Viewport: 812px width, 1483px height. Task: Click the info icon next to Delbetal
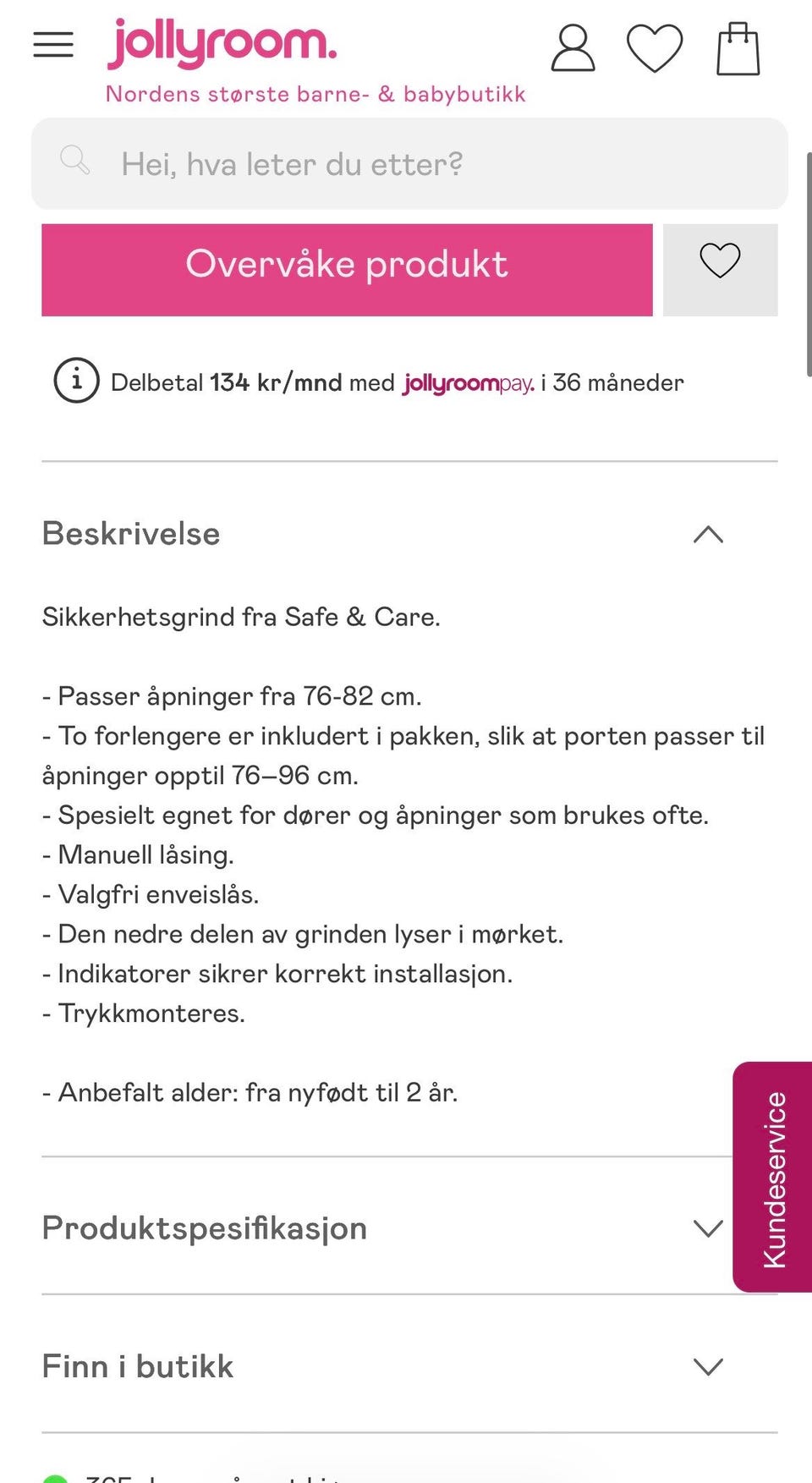(x=75, y=382)
